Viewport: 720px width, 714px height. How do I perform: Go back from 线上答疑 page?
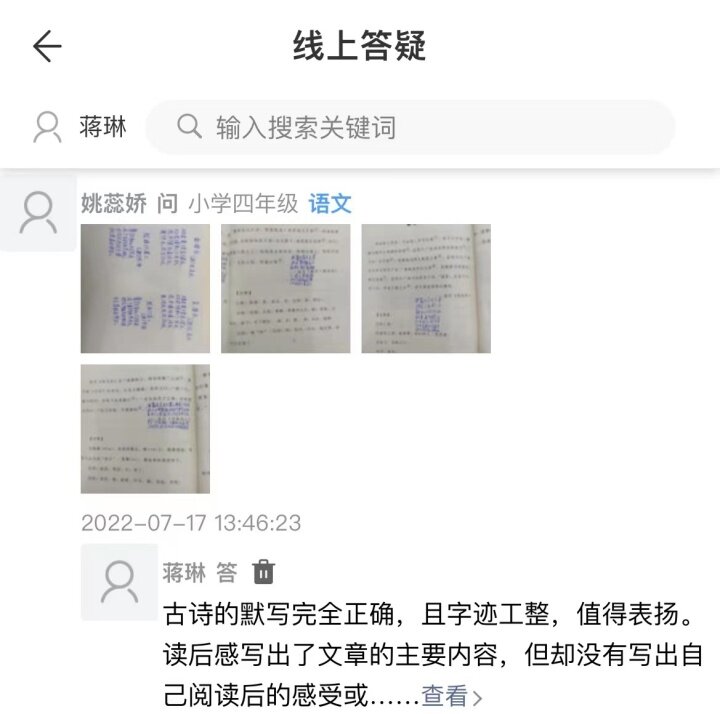click(47, 46)
